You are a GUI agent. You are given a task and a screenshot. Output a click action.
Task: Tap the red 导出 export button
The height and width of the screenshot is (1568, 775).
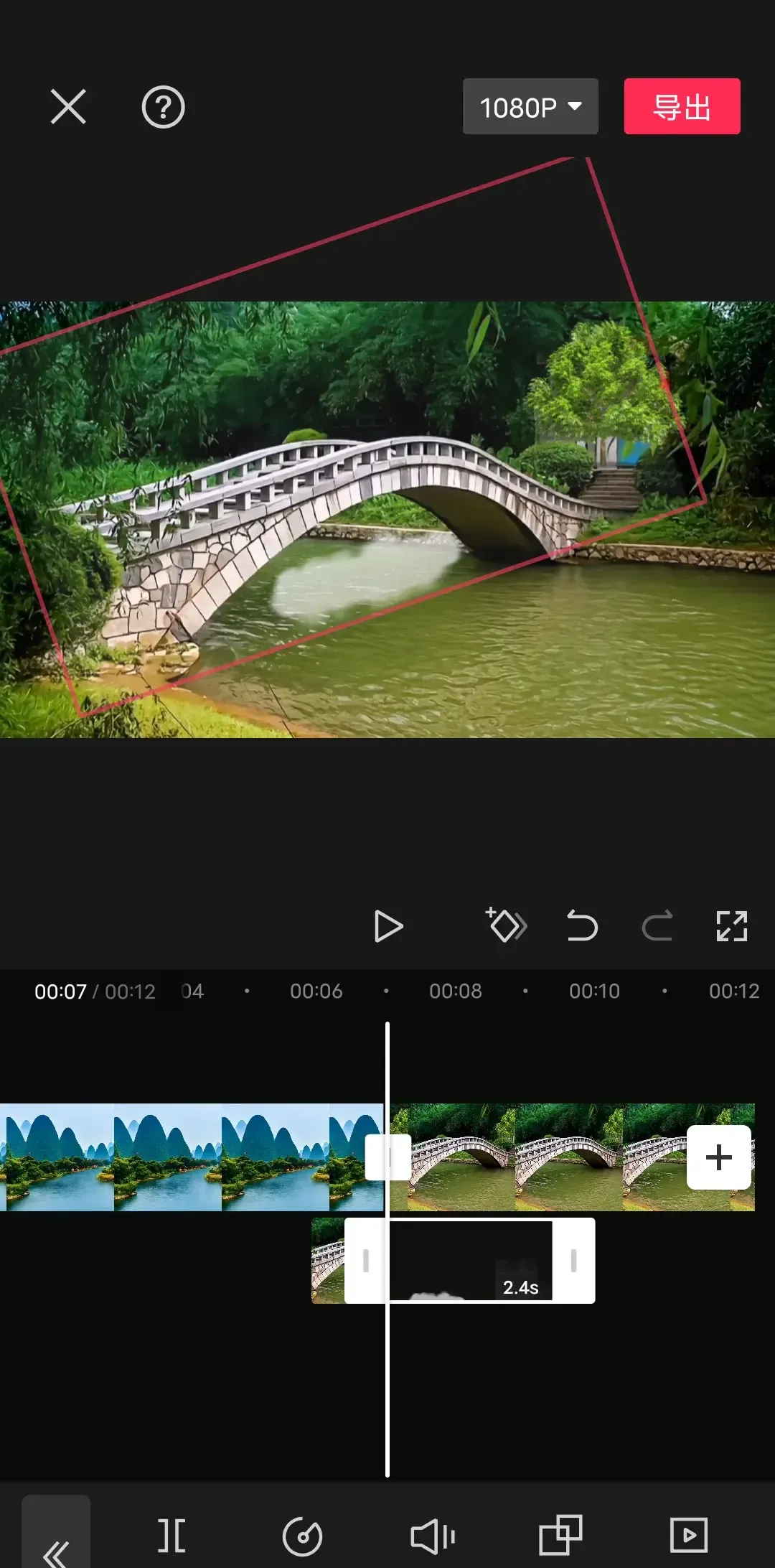682,106
